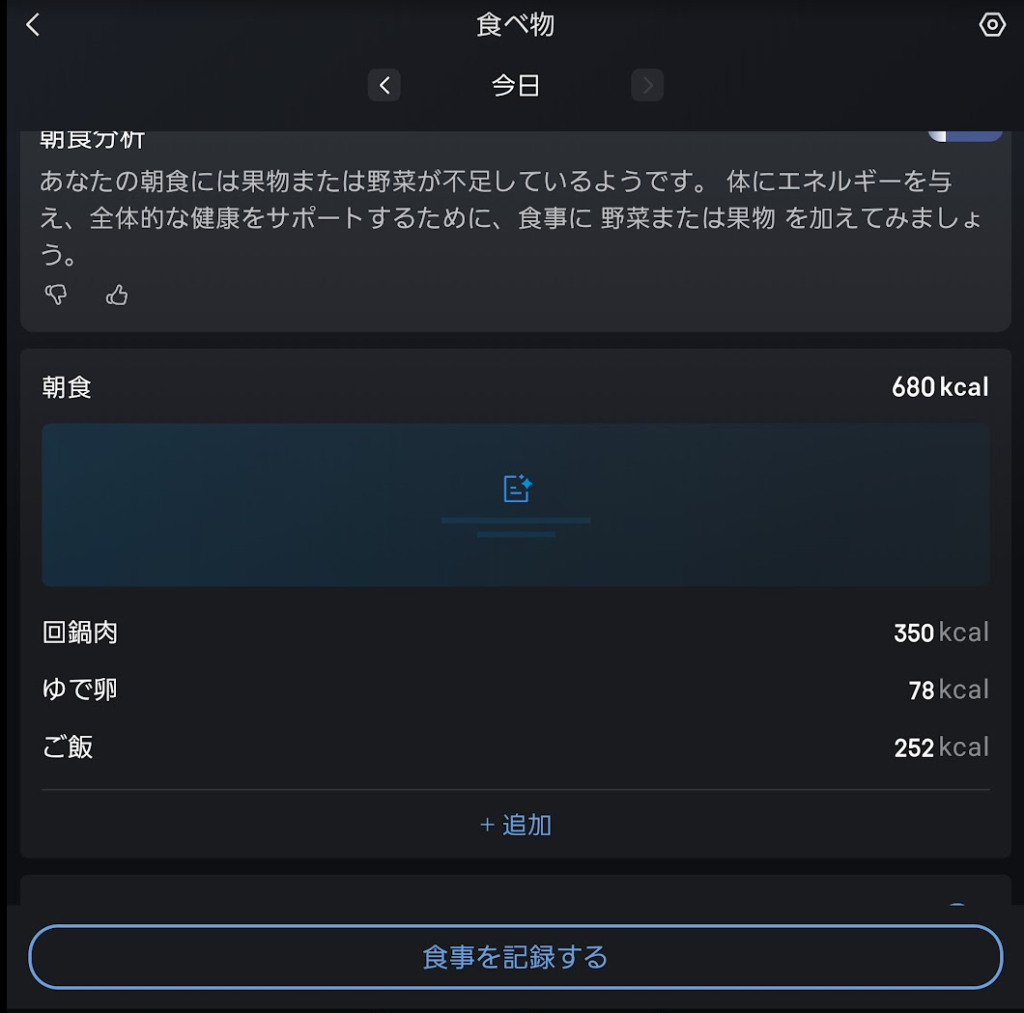Go back from the 食べ物 screen
Screen dimensions: 1024x1013
point(33,25)
